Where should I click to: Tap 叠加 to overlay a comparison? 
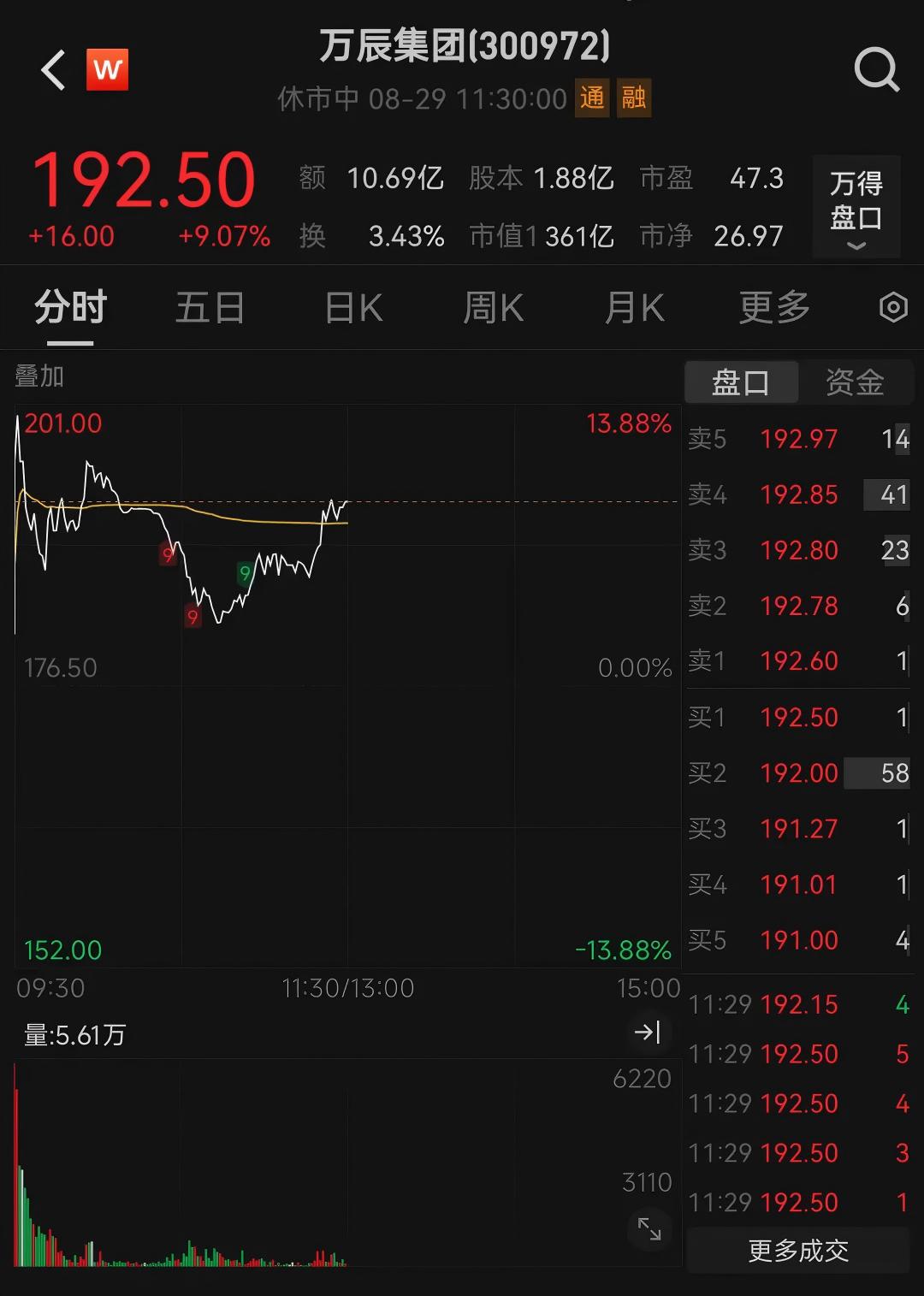(39, 376)
